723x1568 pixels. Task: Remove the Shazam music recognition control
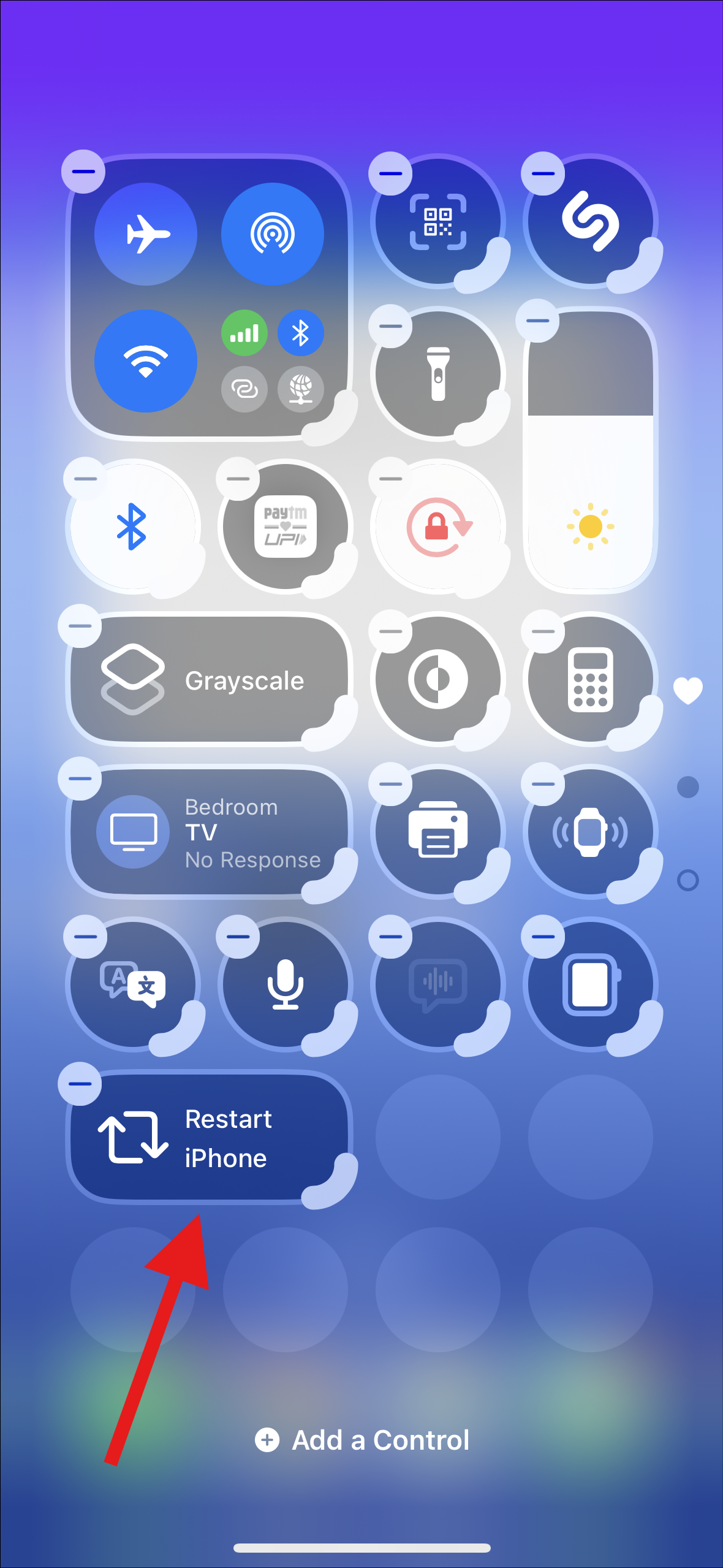pos(543,173)
